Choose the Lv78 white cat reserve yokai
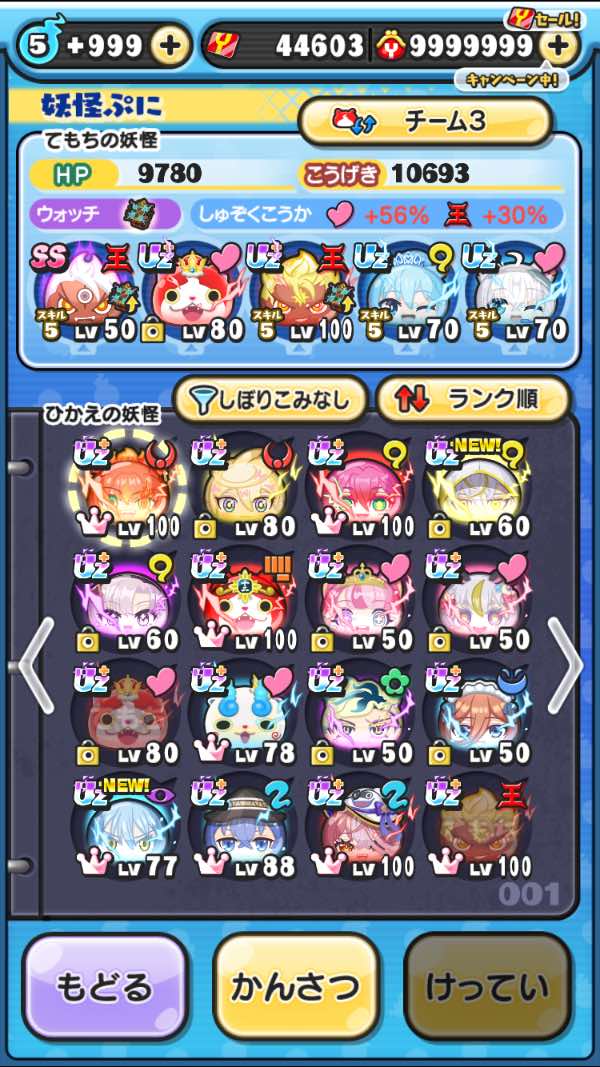600x1067 pixels. (243, 714)
